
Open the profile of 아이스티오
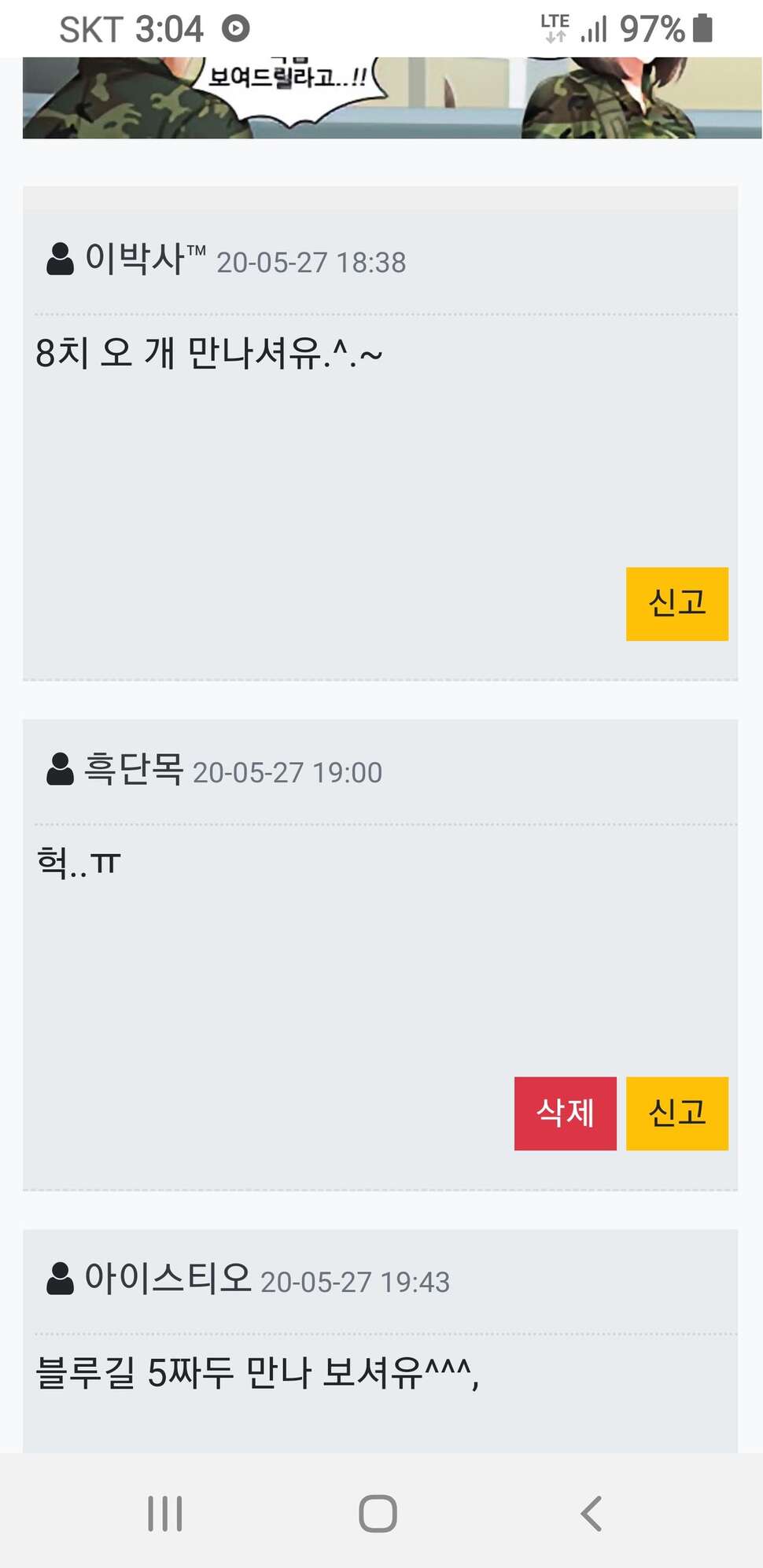point(168,1278)
